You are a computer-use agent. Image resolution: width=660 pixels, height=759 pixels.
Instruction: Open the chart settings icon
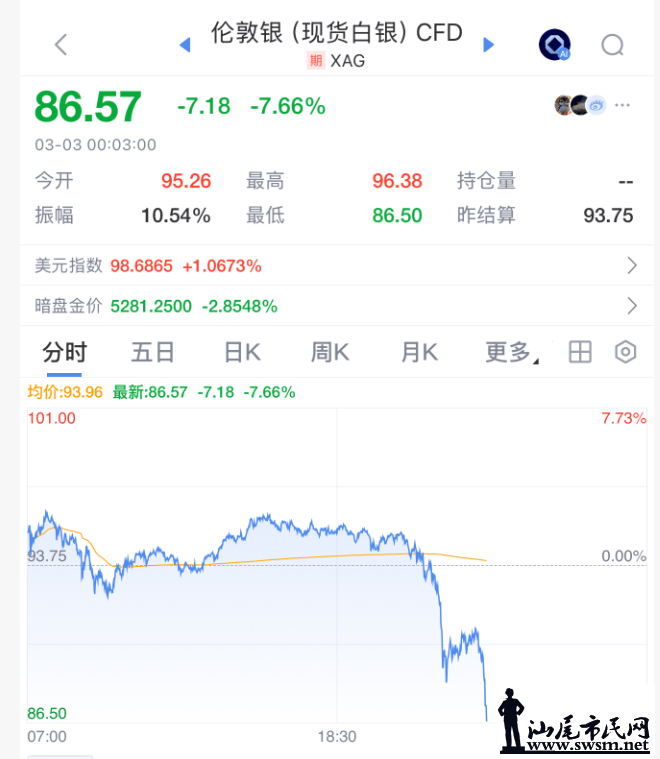point(626,352)
